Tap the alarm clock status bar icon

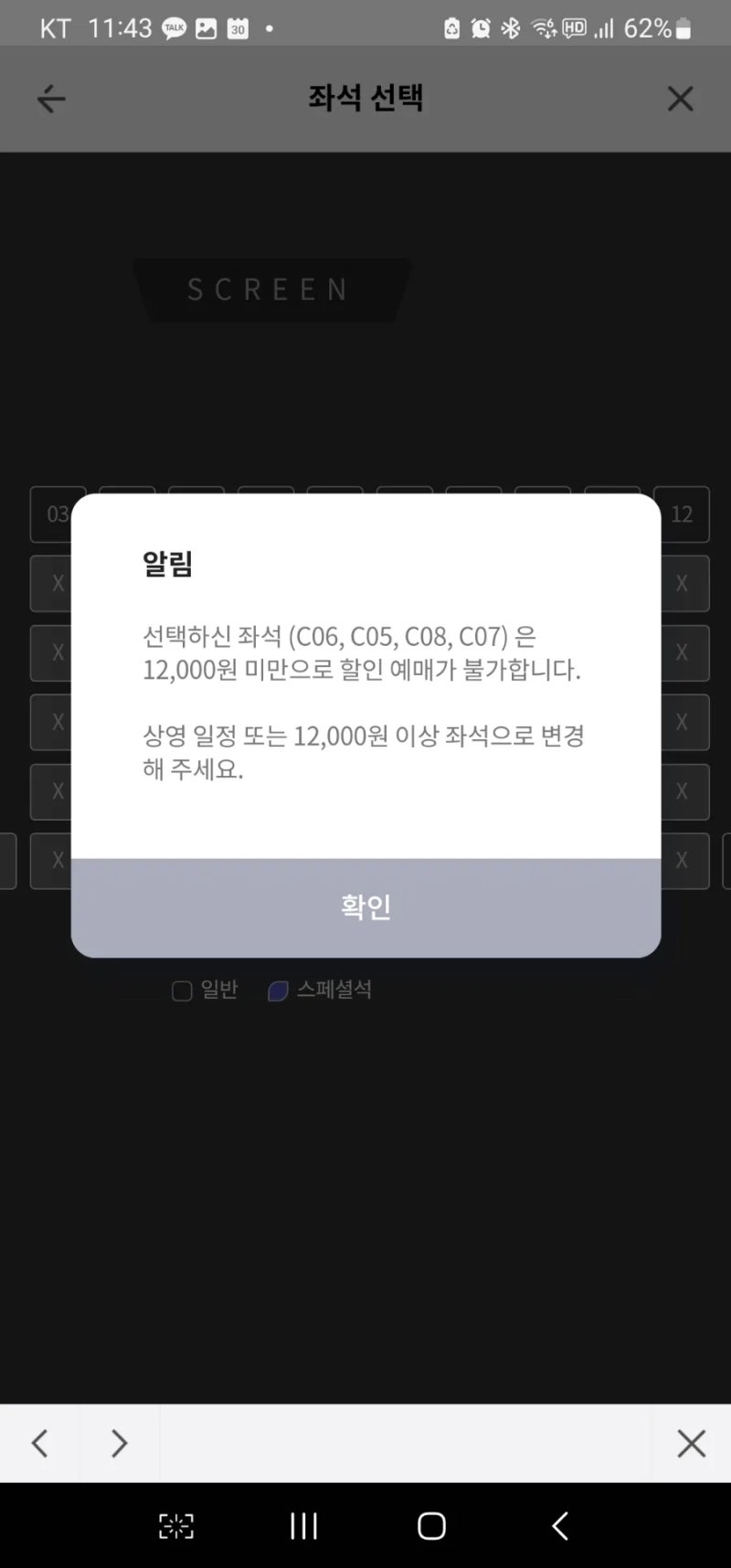[x=480, y=27]
